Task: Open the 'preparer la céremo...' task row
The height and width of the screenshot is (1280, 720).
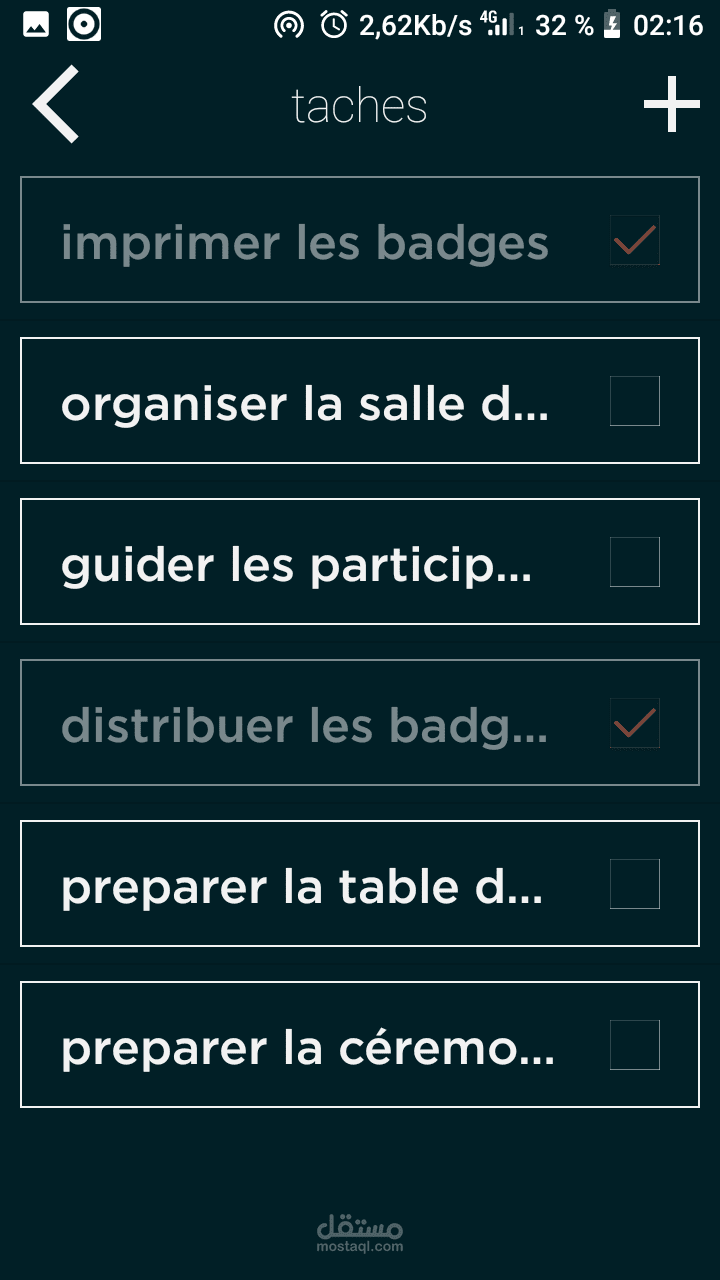Action: click(x=360, y=1045)
